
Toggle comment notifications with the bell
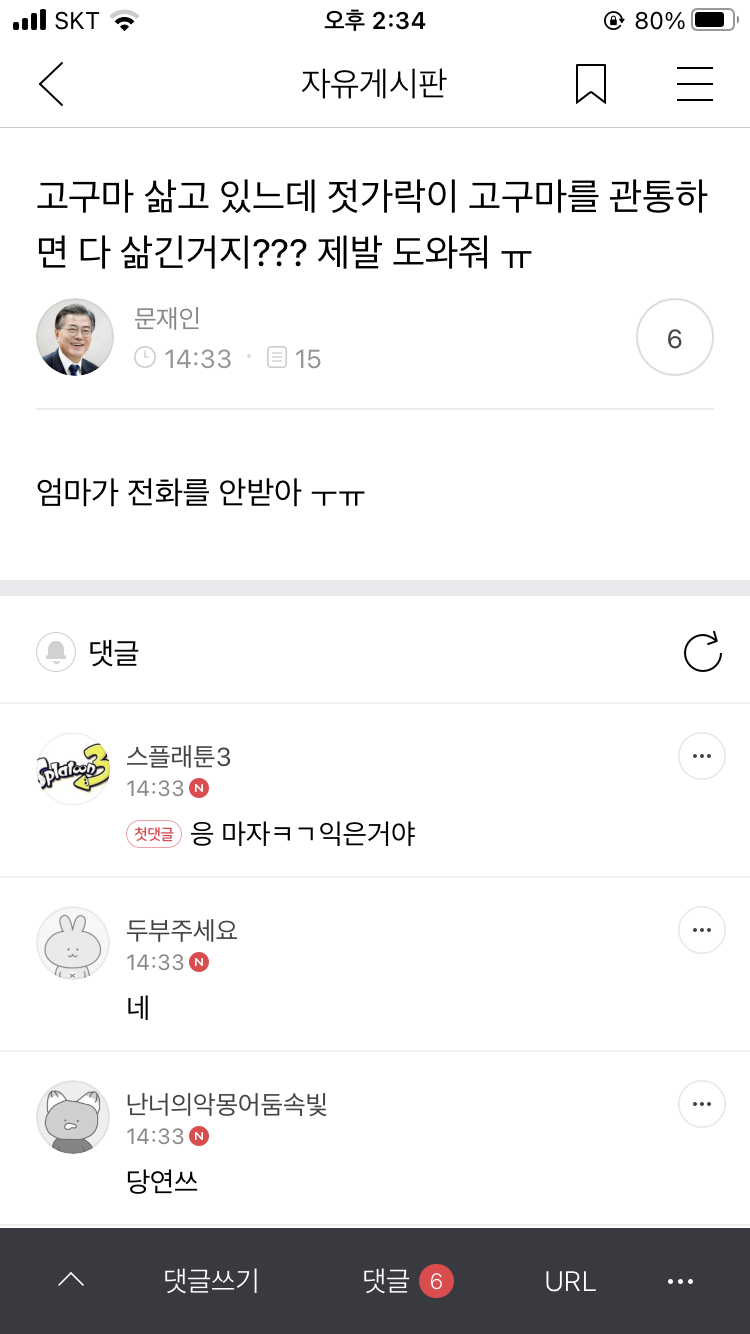click(x=56, y=651)
